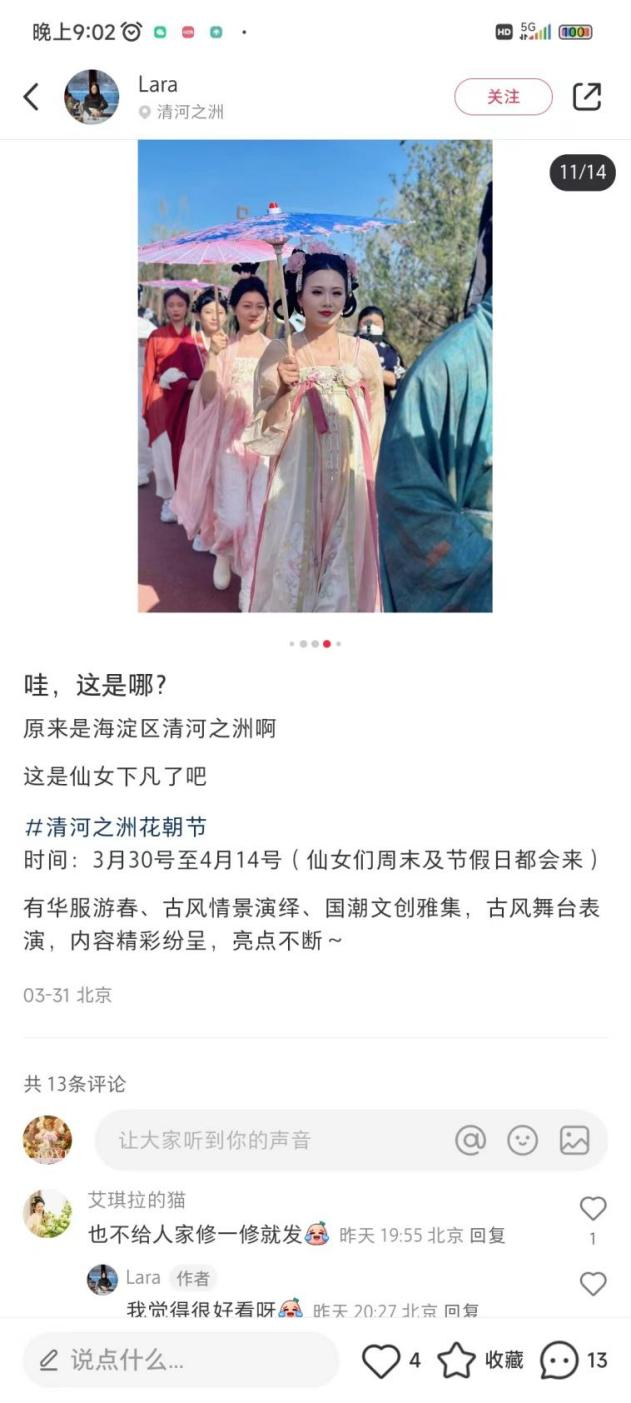This screenshot has height=1403, width=631.
Task: Open the #清河之洲花朝节 hashtag
Action: click(115, 827)
